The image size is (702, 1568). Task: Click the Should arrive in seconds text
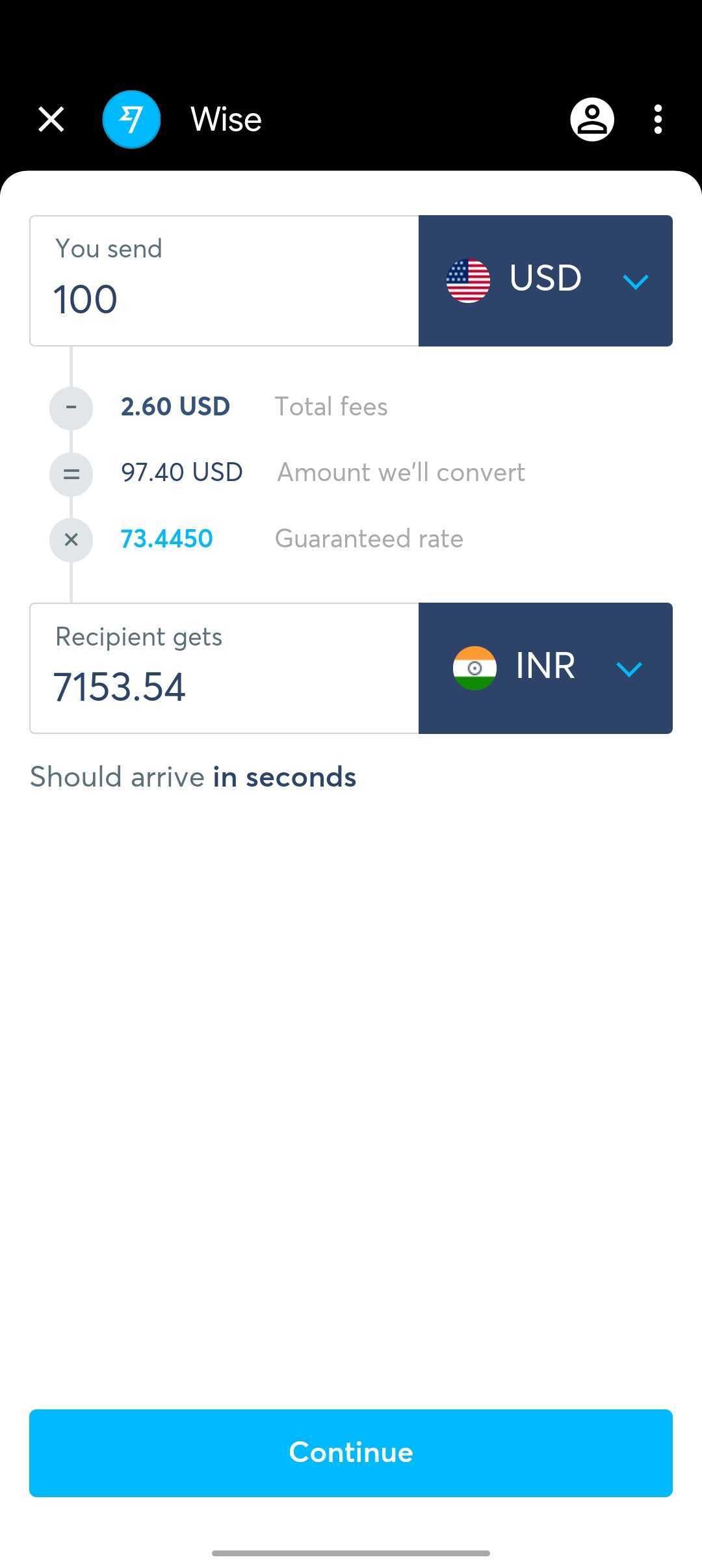193,777
